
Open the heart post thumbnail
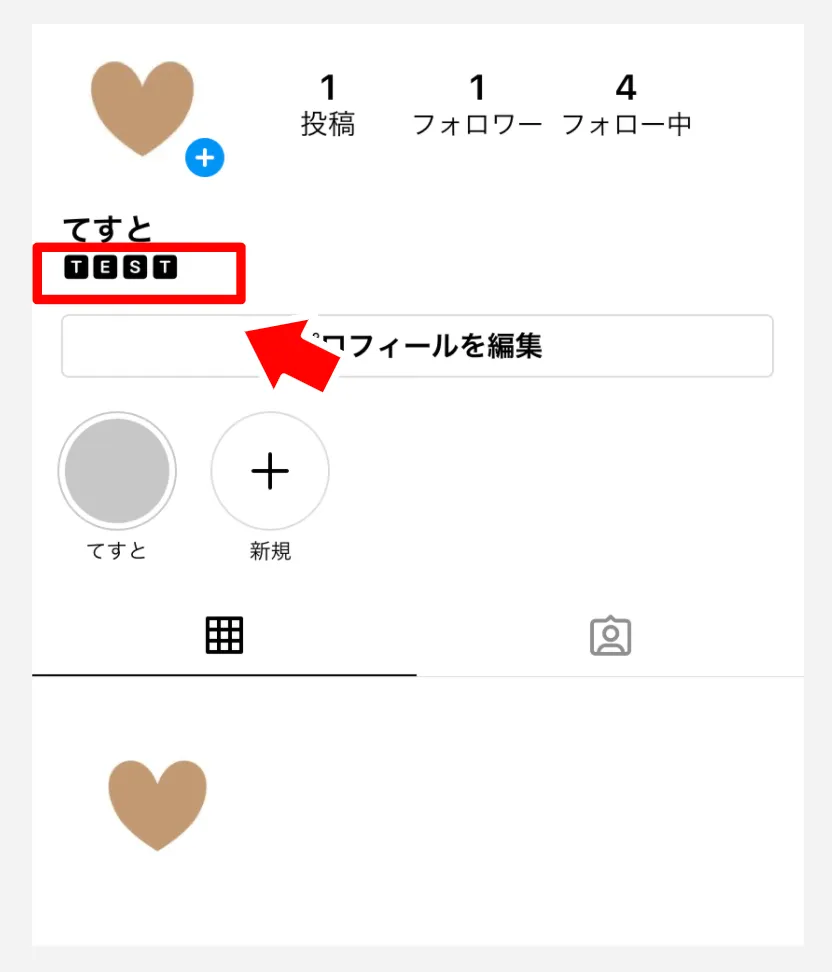click(158, 804)
